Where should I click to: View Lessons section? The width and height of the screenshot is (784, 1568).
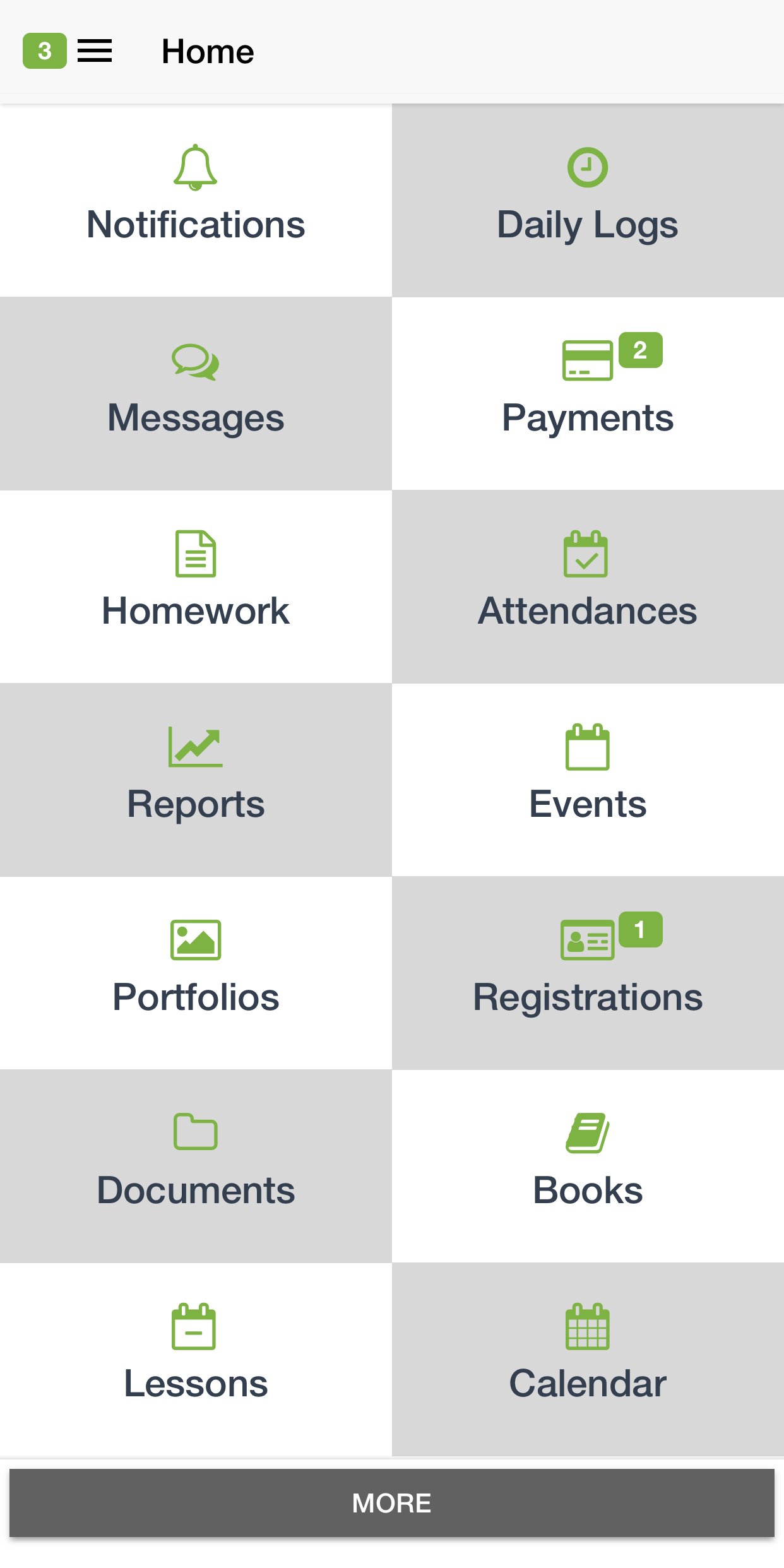[x=196, y=1358]
